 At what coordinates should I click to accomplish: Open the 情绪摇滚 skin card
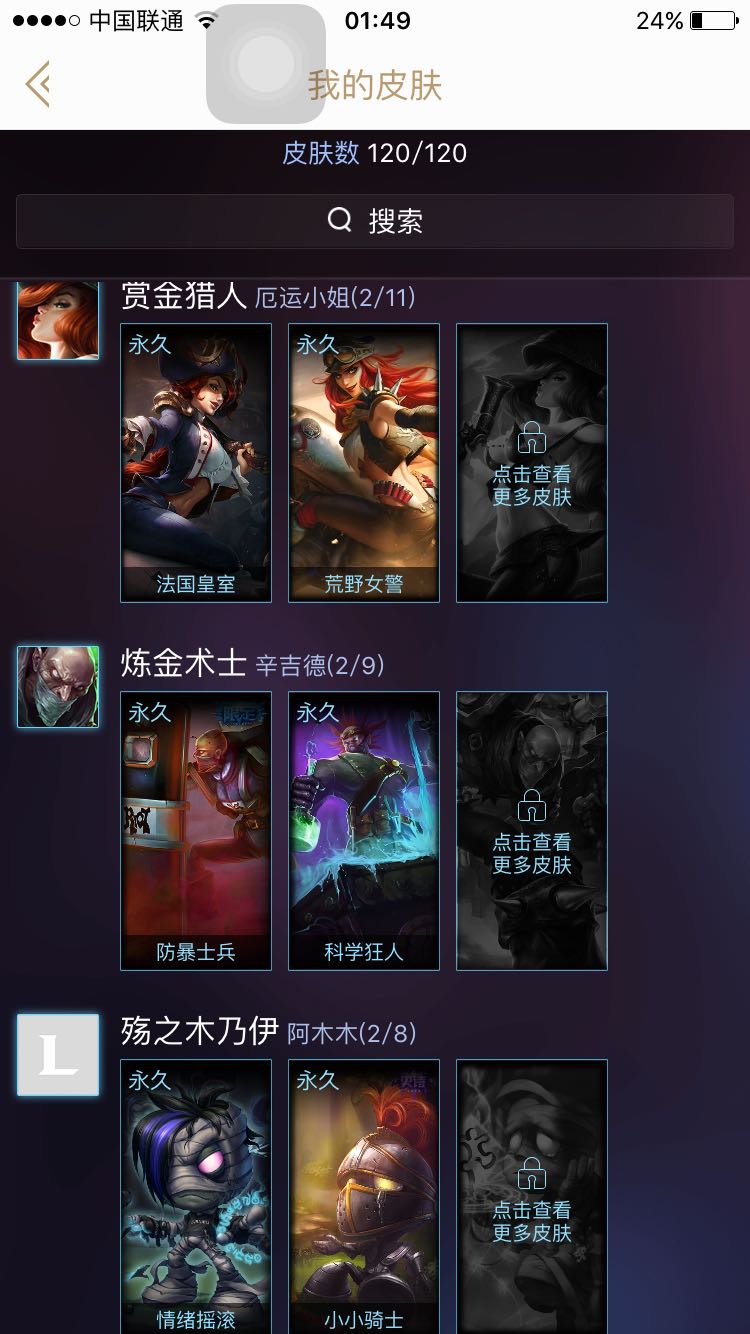(196, 1196)
